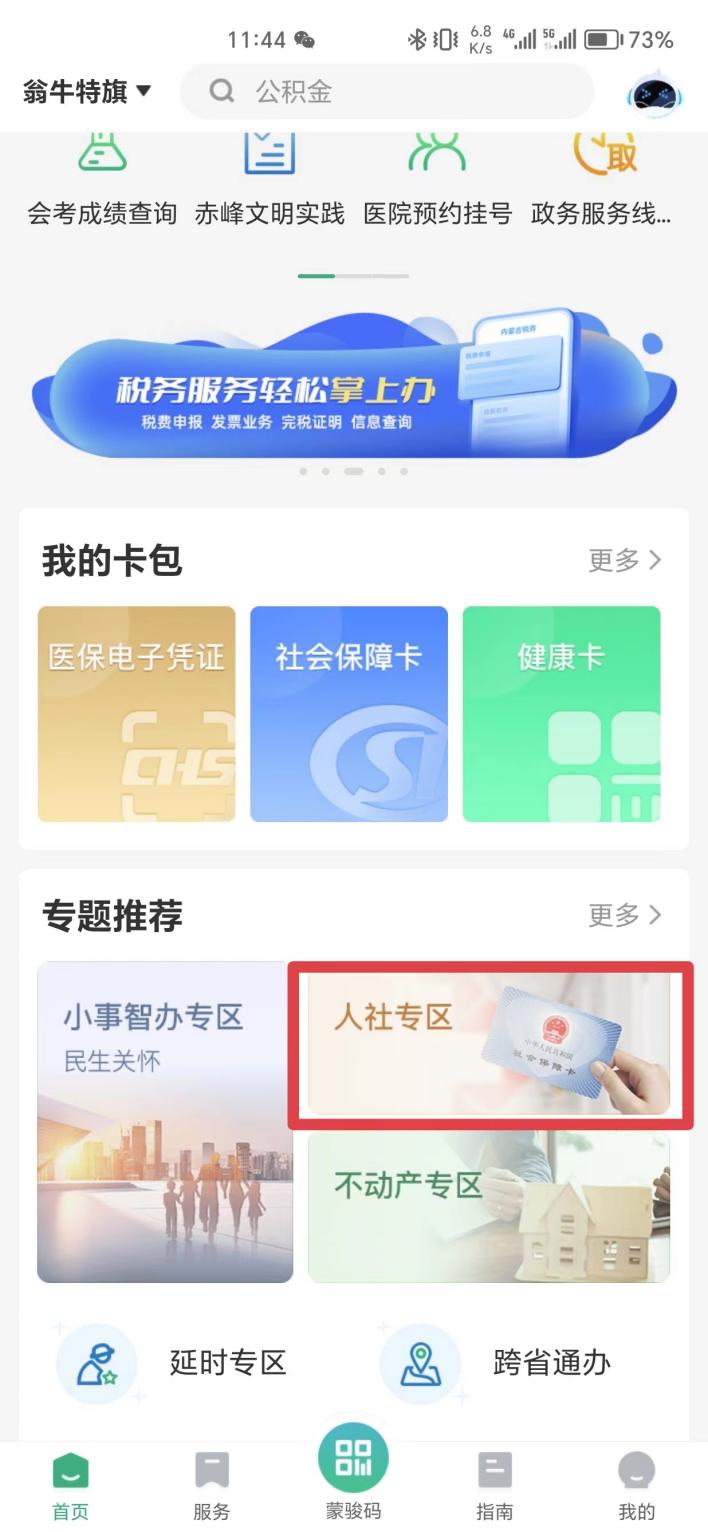Open 赤峰文明实践 service
The width and height of the screenshot is (708, 1532).
pyautogui.click(x=269, y=180)
